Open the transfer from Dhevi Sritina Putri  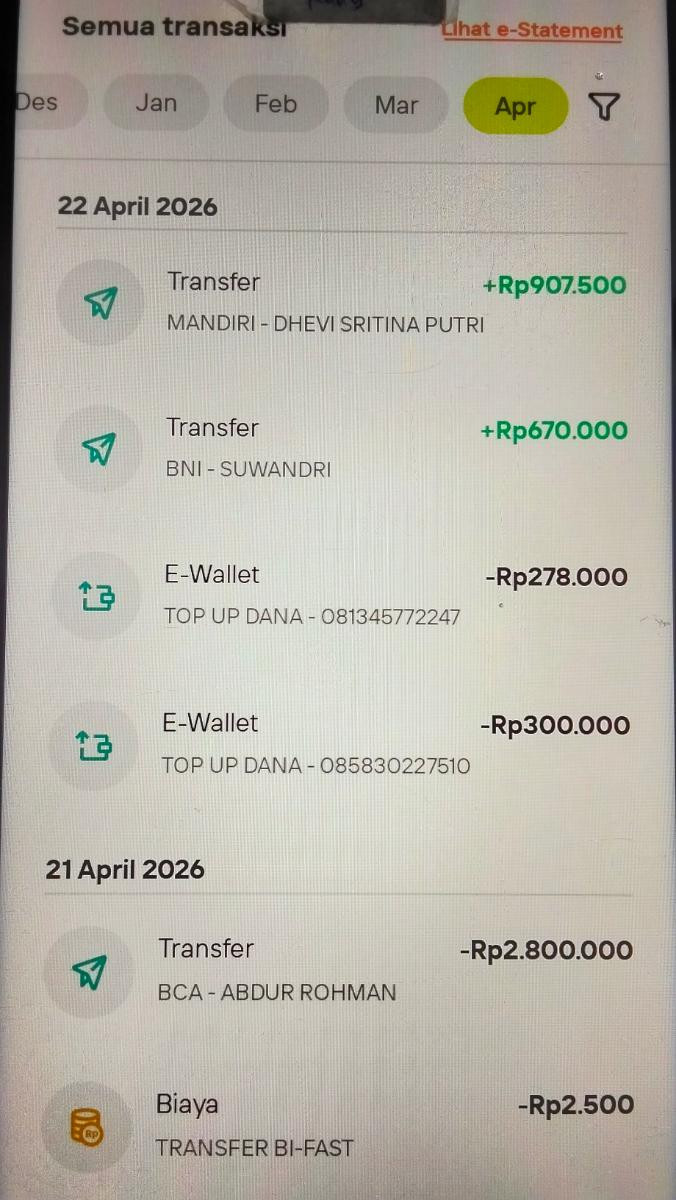pyautogui.click(x=340, y=302)
